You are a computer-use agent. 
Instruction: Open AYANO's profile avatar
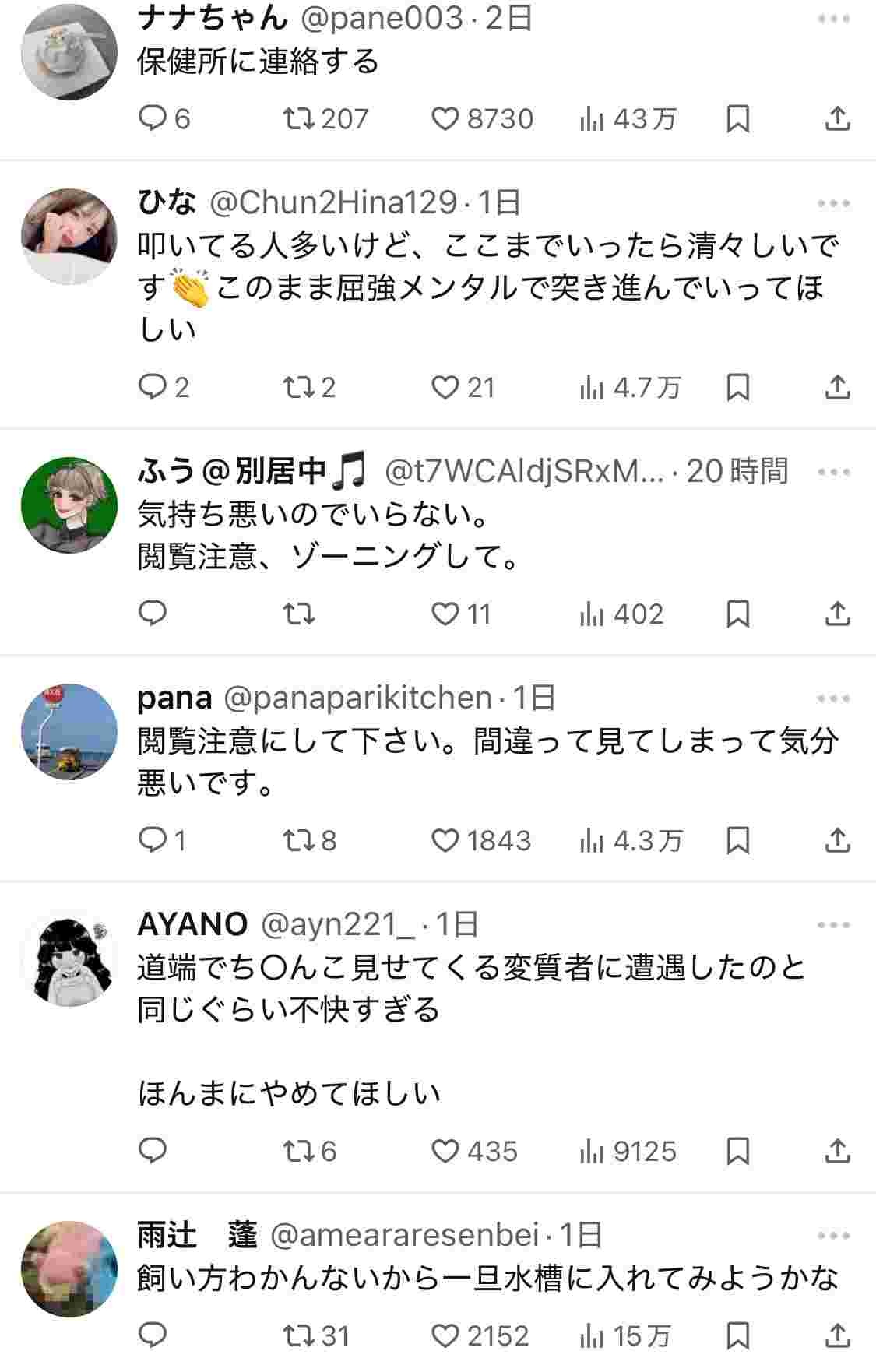[x=69, y=959]
